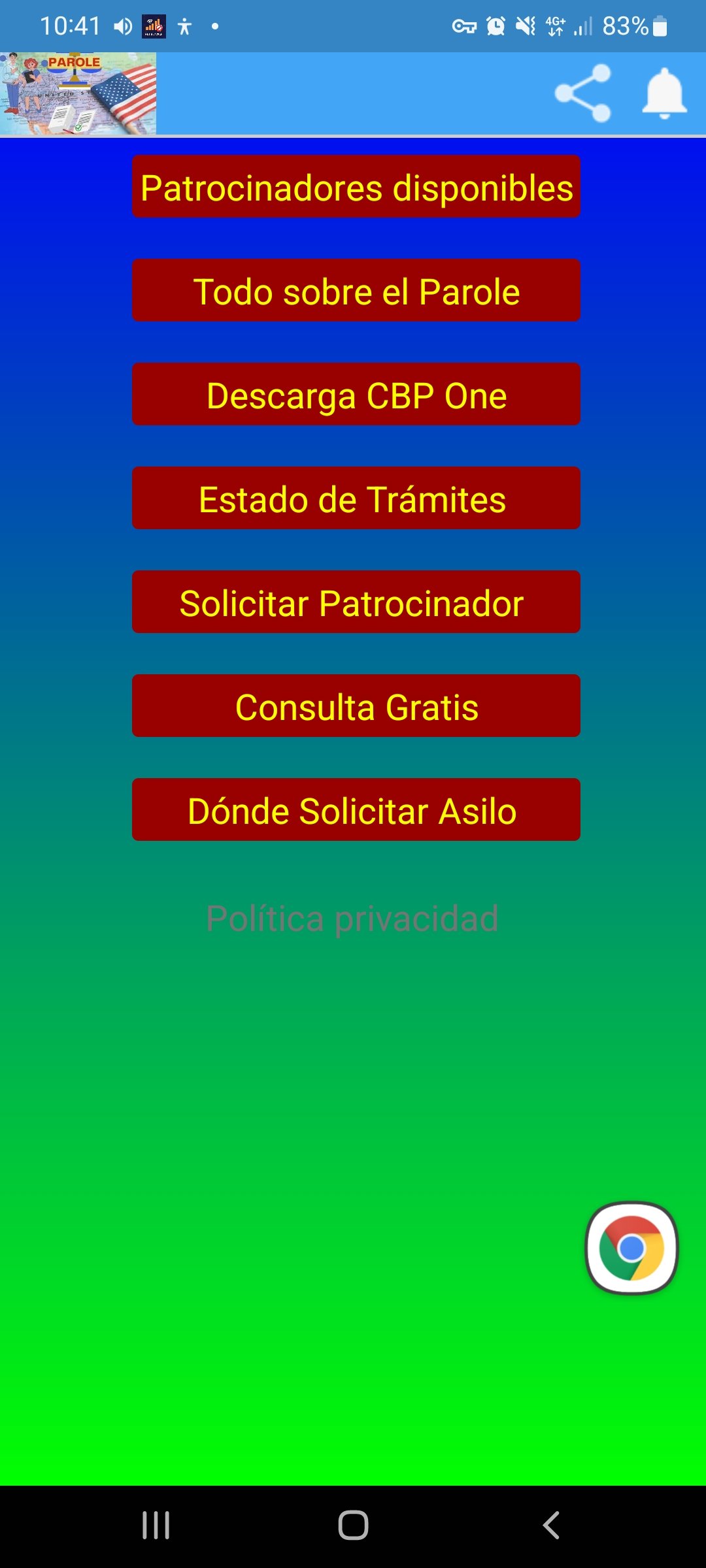The width and height of the screenshot is (706, 1568).
Task: Open the Política privacidad link
Action: pos(352,919)
